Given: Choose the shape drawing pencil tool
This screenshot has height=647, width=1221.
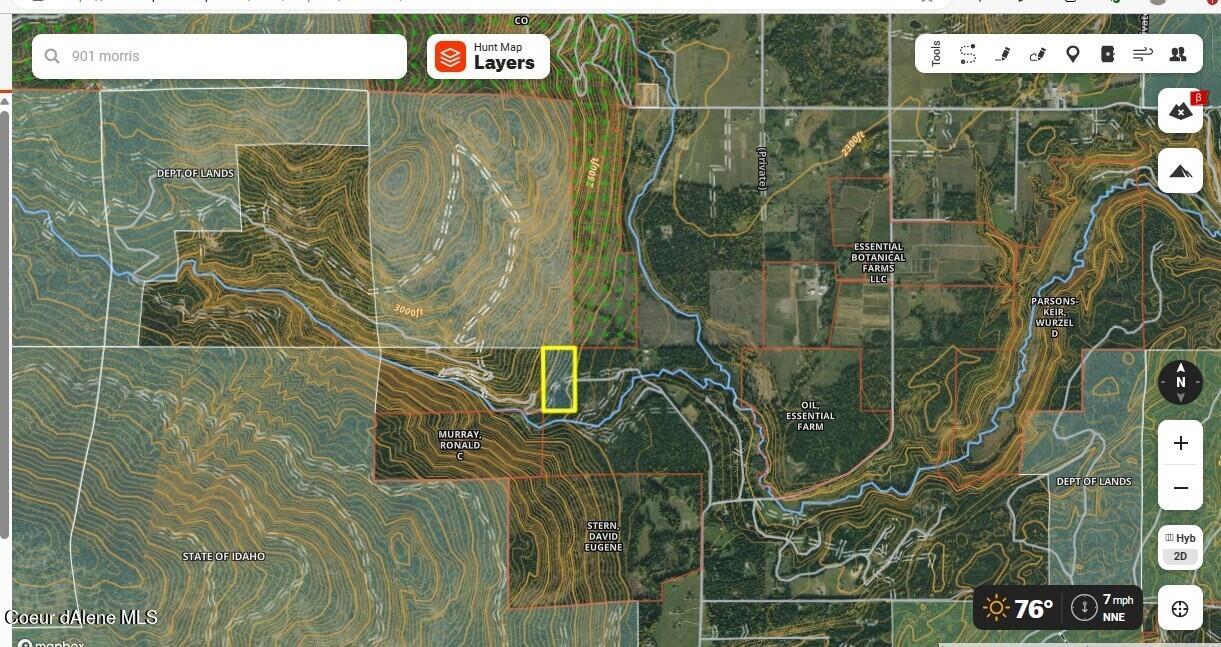Looking at the screenshot, I should tap(1038, 54).
